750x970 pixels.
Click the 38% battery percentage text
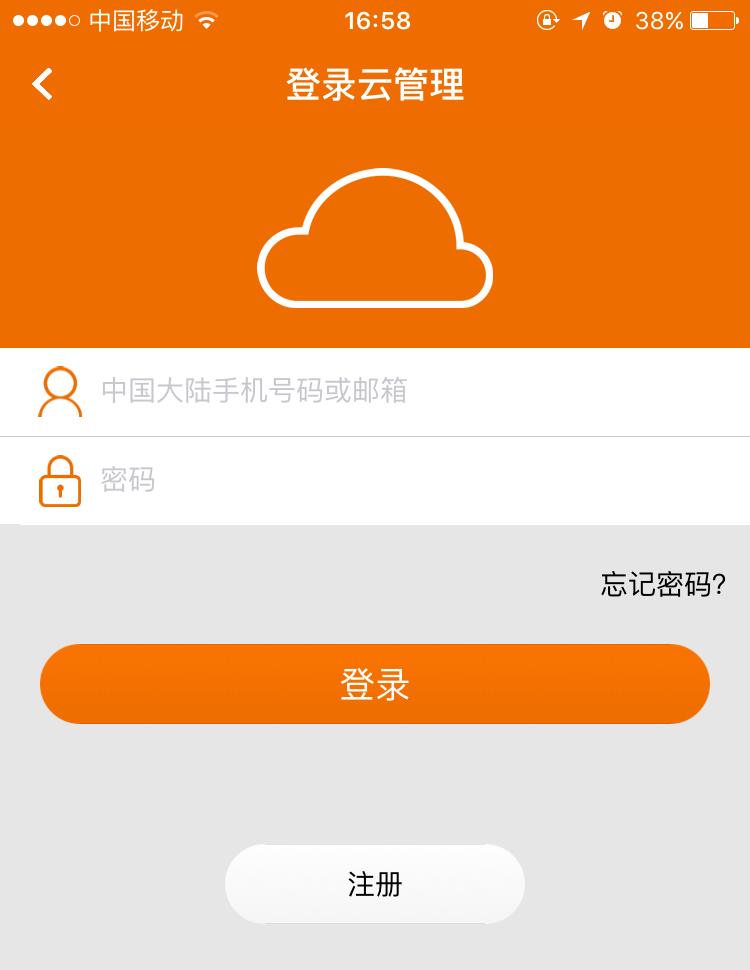pyautogui.click(x=657, y=20)
